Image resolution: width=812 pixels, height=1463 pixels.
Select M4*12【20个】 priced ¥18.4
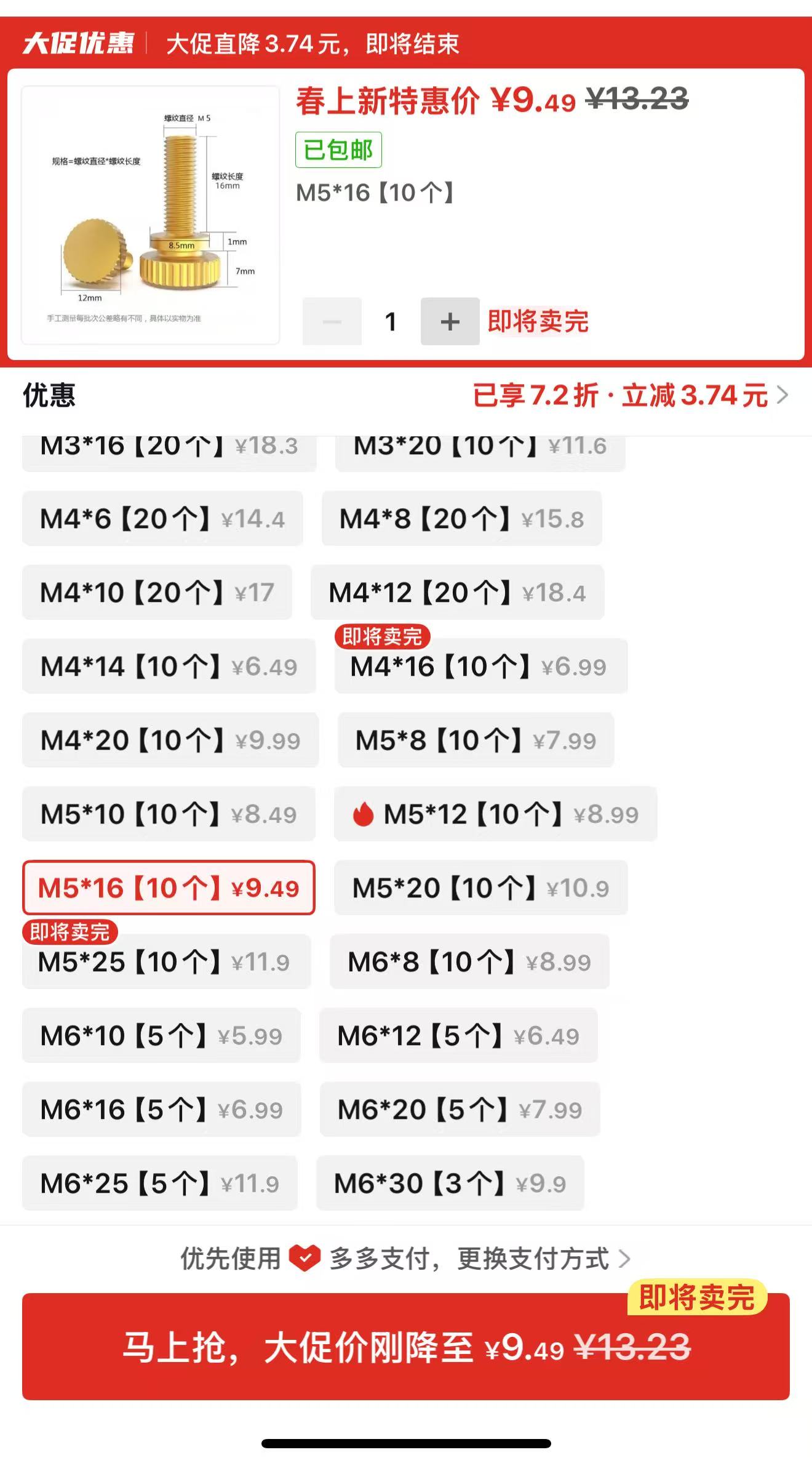point(457,593)
